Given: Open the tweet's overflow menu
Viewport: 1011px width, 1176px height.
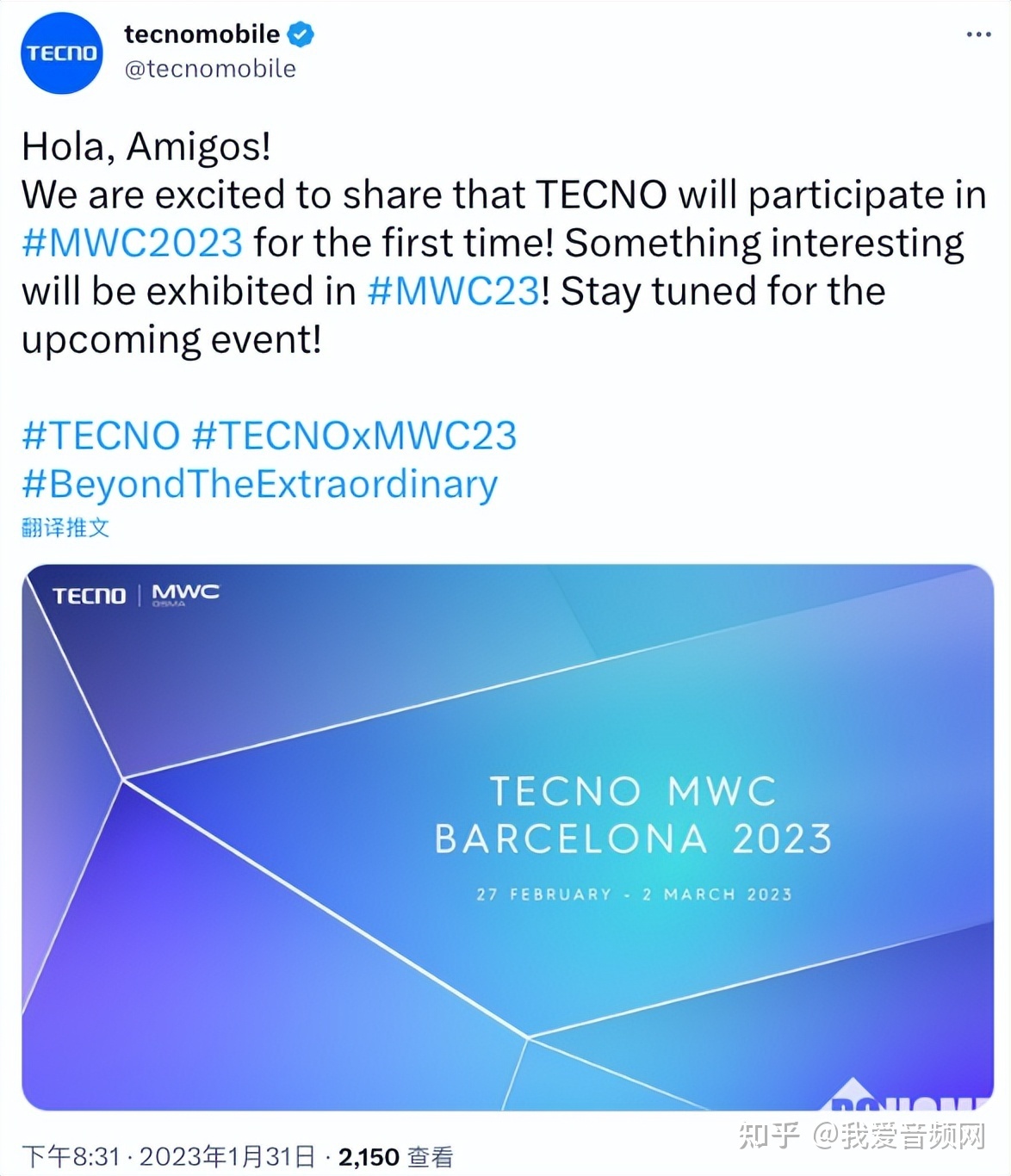Looking at the screenshot, I should click(978, 35).
